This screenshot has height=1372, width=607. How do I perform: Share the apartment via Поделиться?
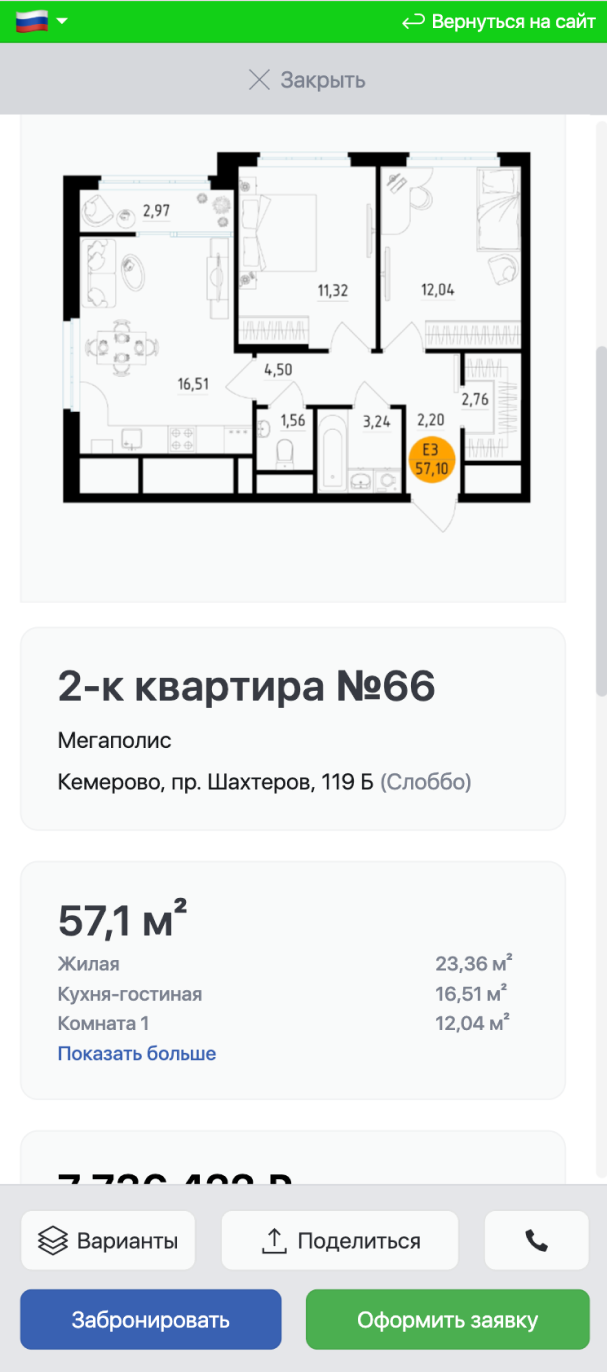click(340, 1241)
